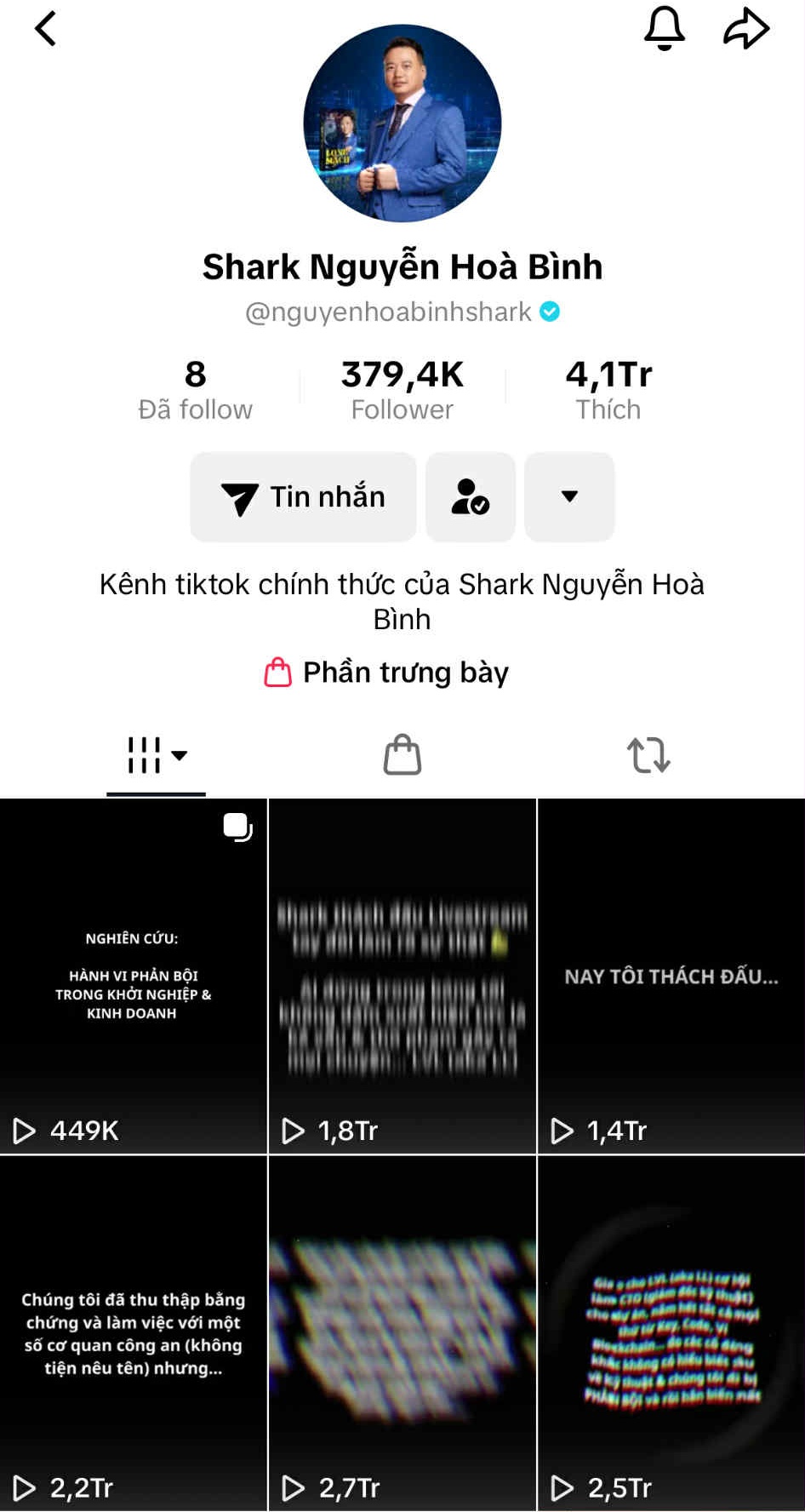Play the video with 2,5Tr views
Image resolution: width=805 pixels, height=1512 pixels.
tap(671, 1333)
